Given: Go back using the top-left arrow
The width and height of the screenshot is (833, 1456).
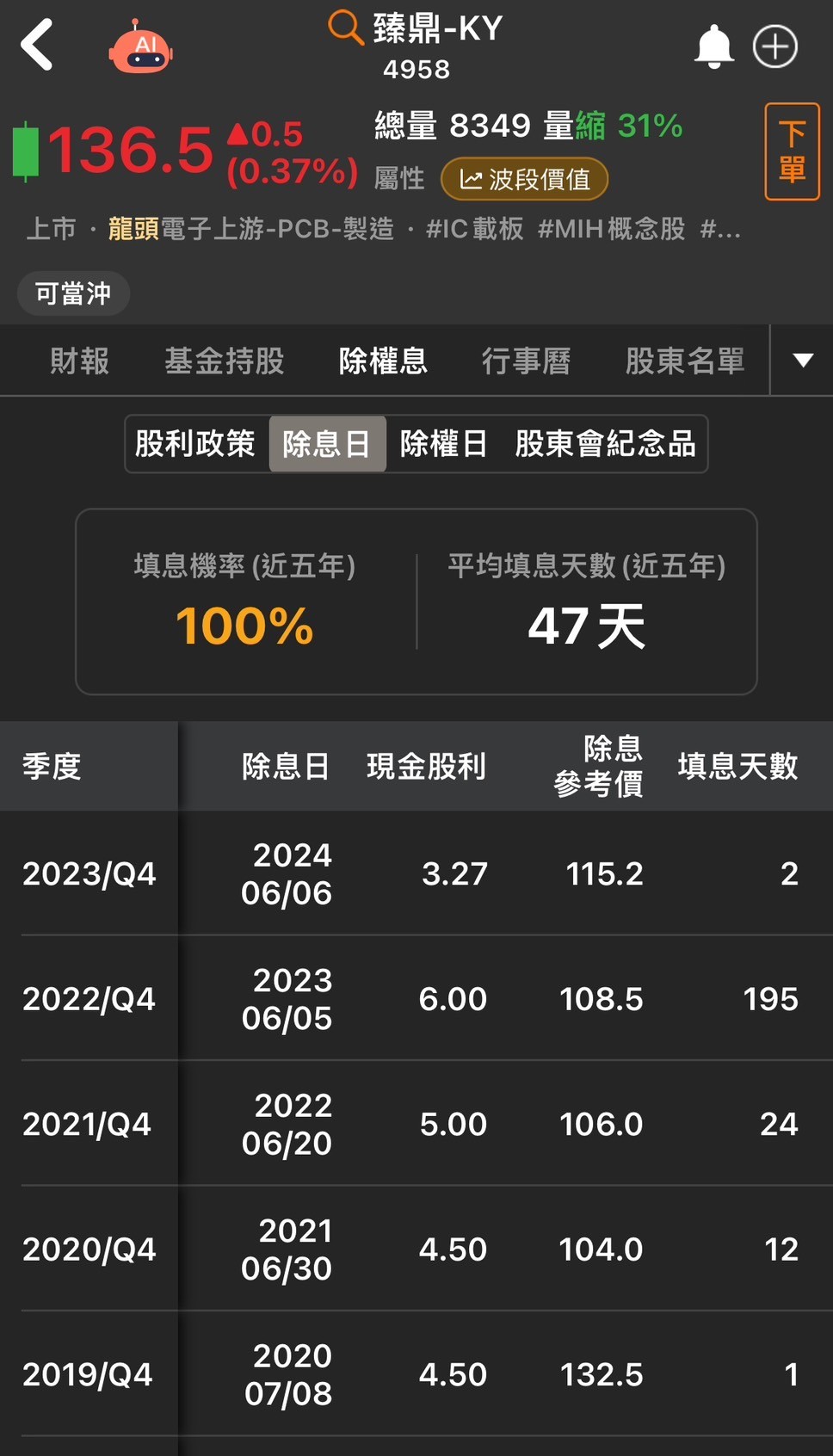Looking at the screenshot, I should (37, 45).
